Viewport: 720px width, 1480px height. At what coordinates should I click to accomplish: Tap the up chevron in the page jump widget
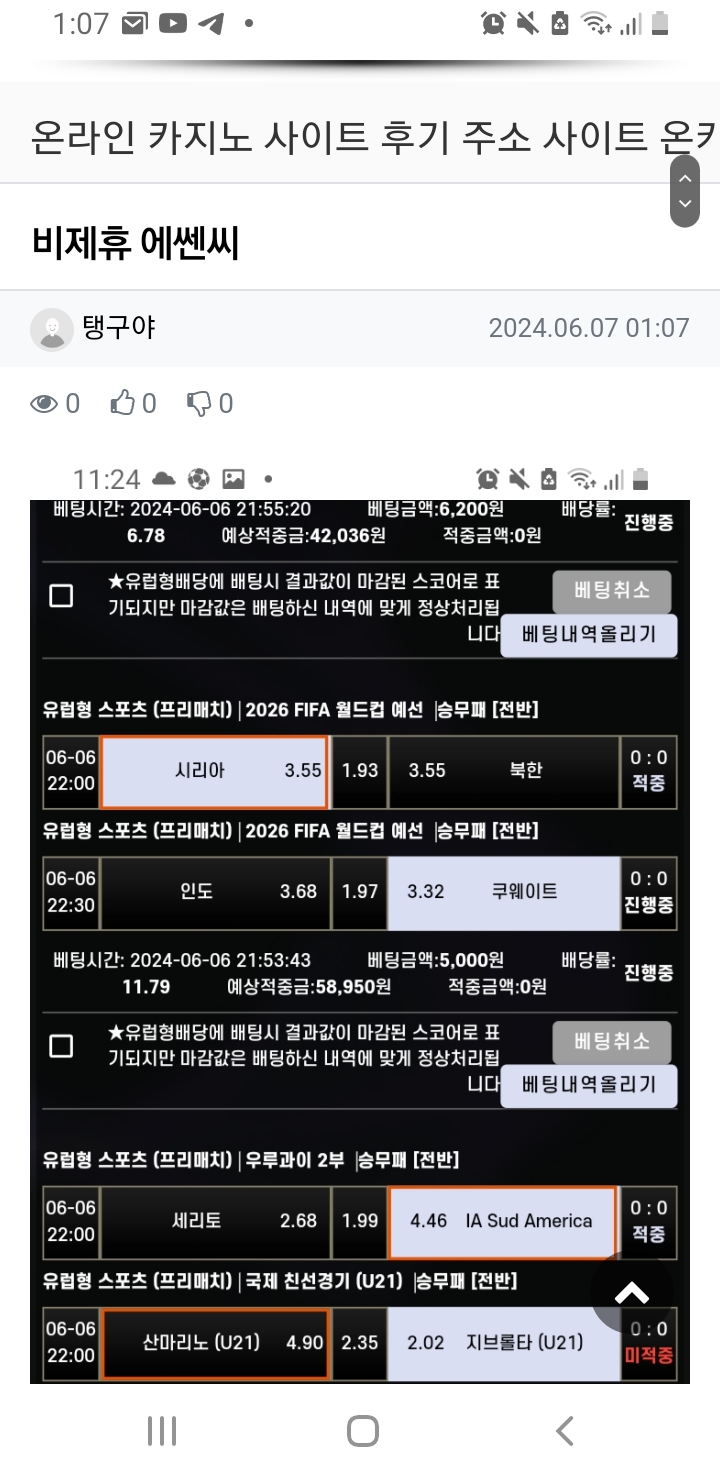pos(685,177)
